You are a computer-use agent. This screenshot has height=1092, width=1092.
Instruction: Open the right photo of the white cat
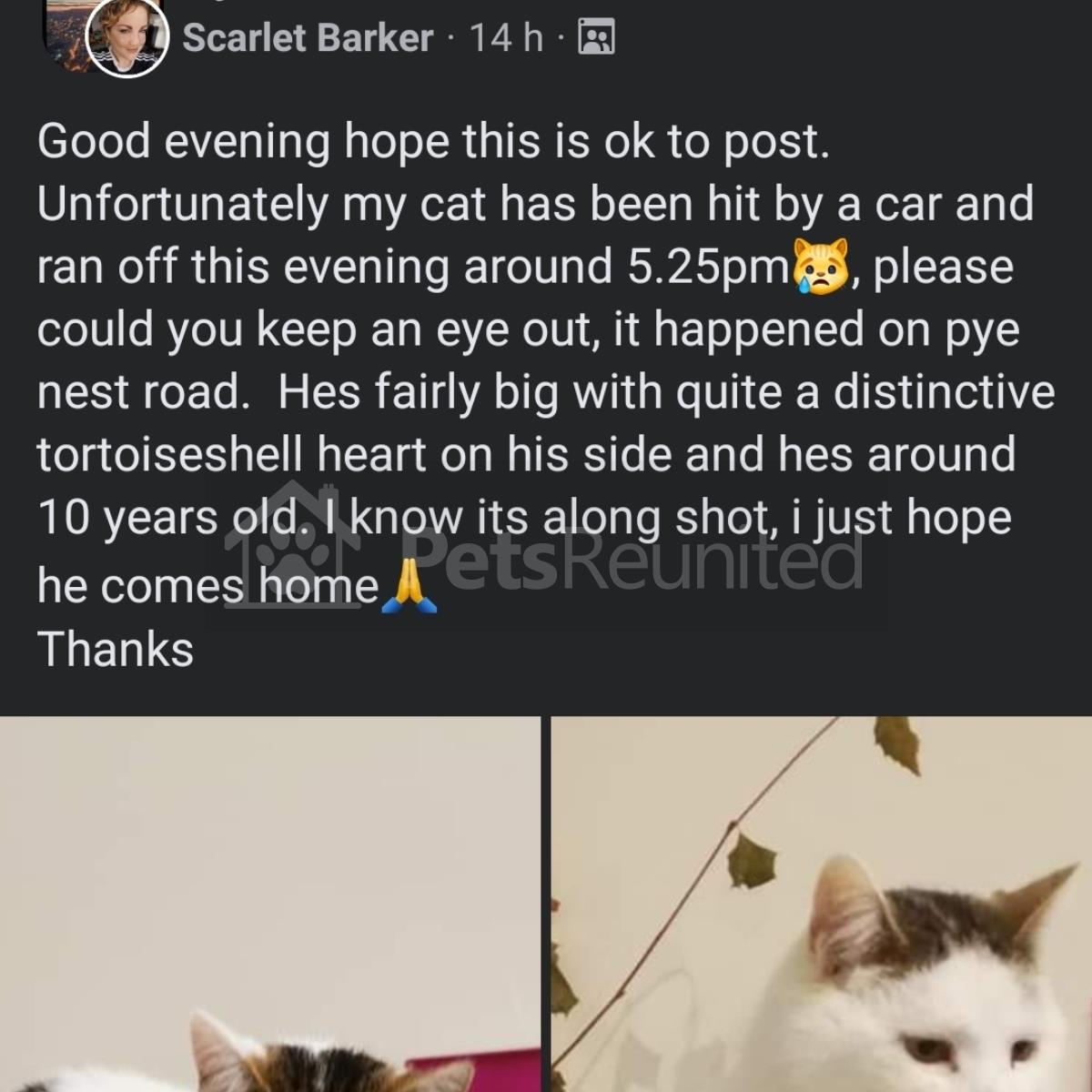pos(821,904)
